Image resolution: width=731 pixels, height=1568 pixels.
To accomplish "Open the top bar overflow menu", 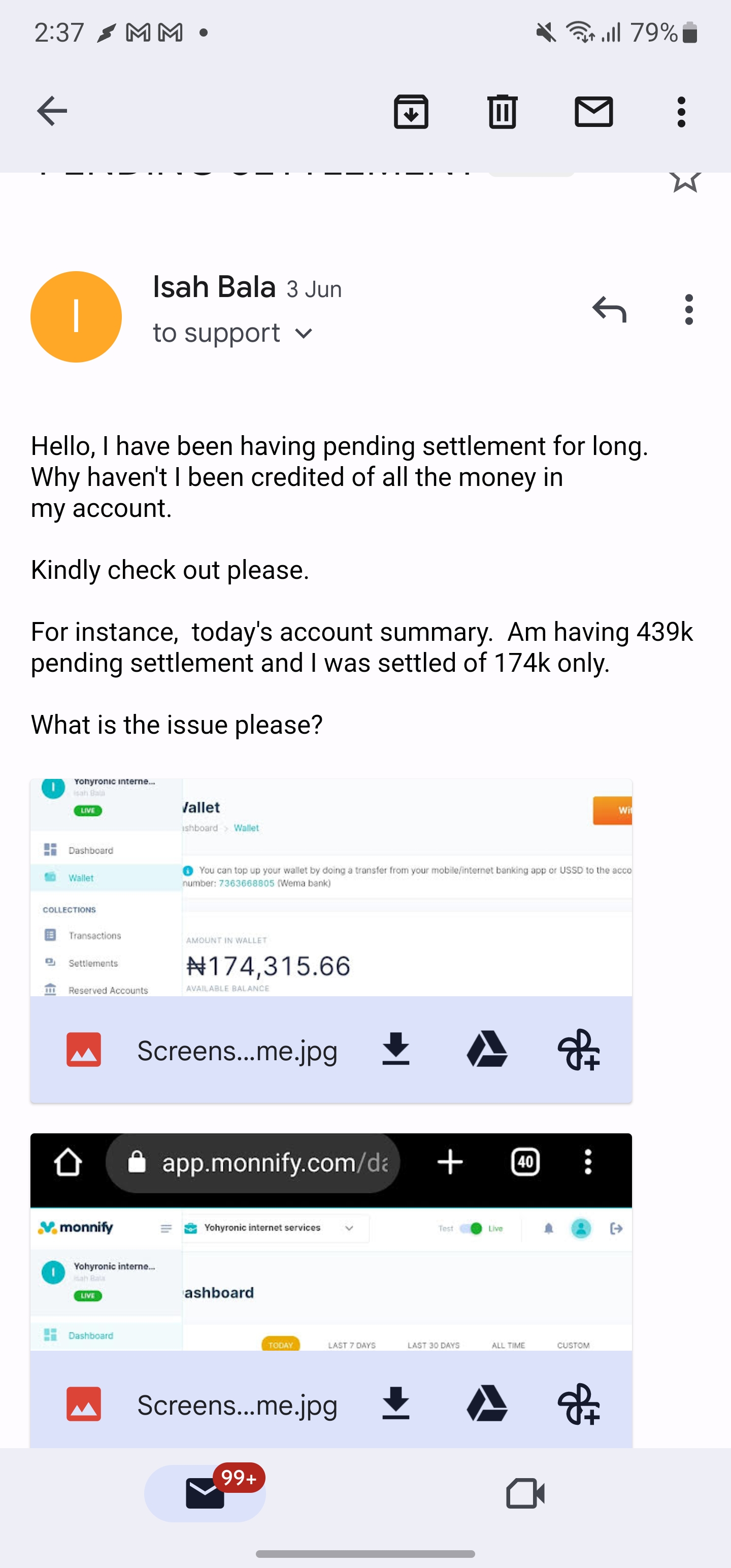I will pyautogui.click(x=681, y=111).
